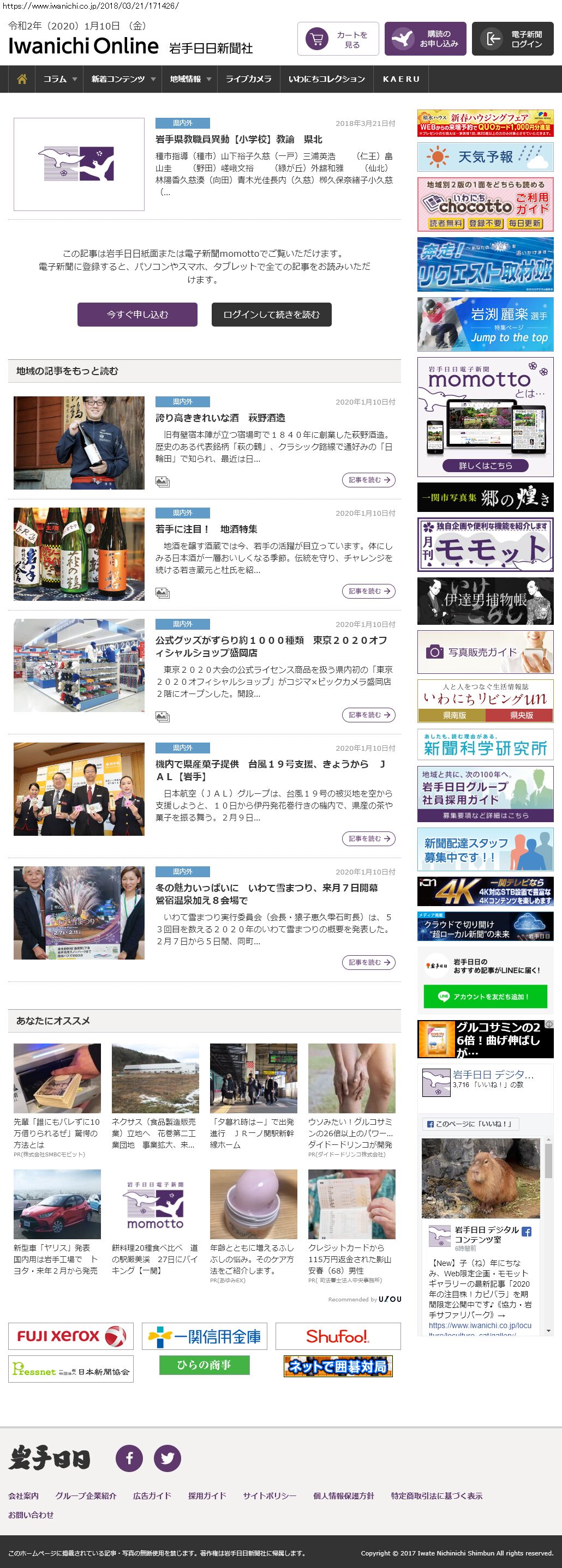Open 電子新聞ログイン login
This screenshot has height=1568, width=562.
512,40
